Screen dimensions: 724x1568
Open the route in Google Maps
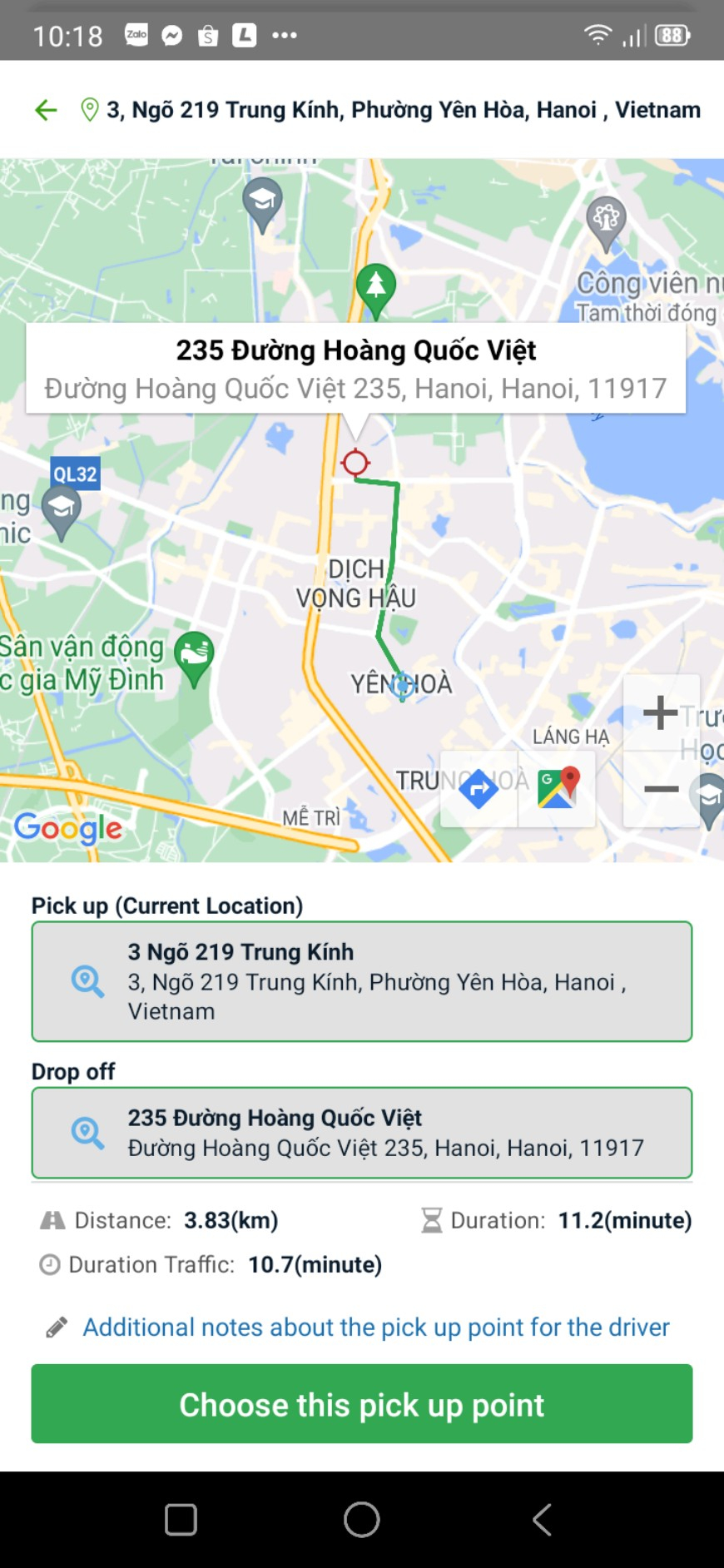click(x=556, y=787)
